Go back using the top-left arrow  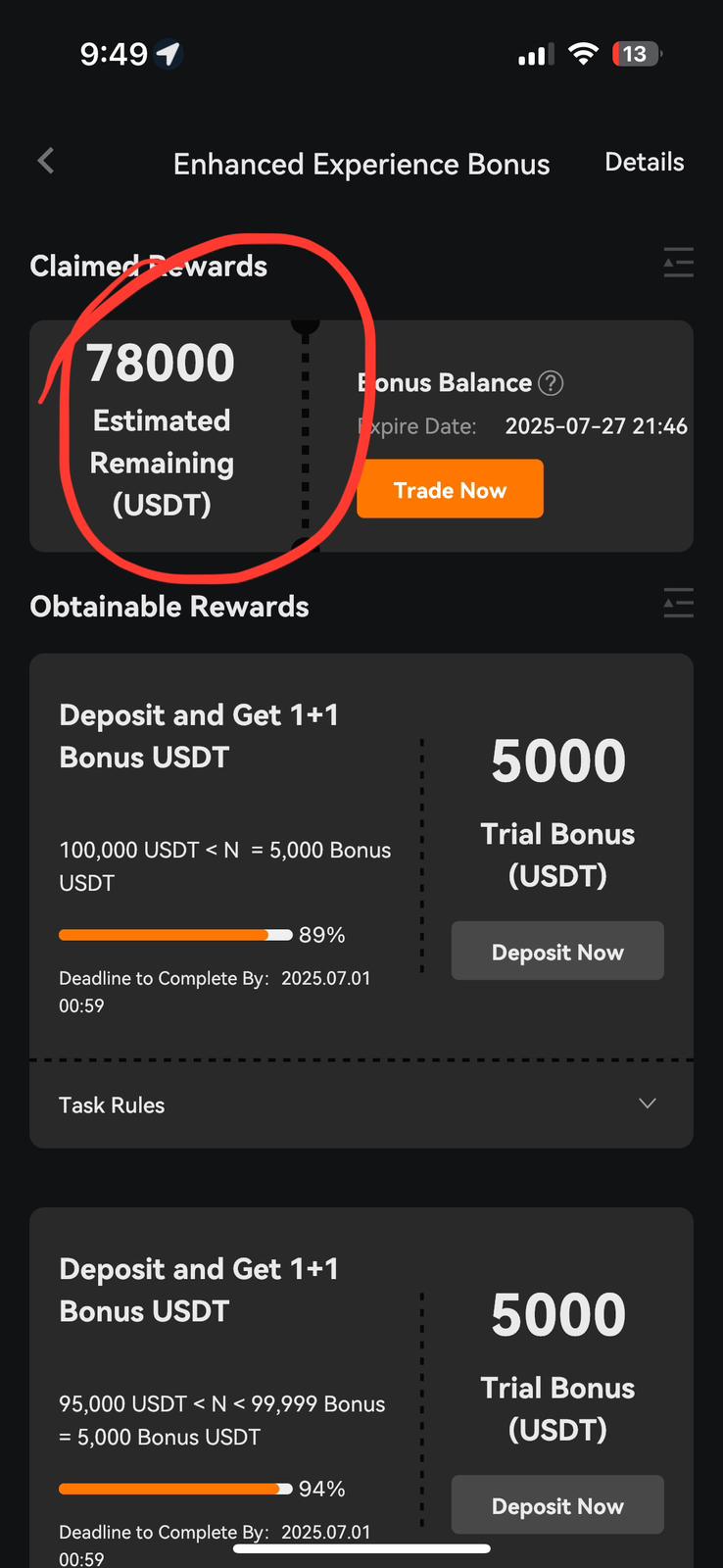46,161
